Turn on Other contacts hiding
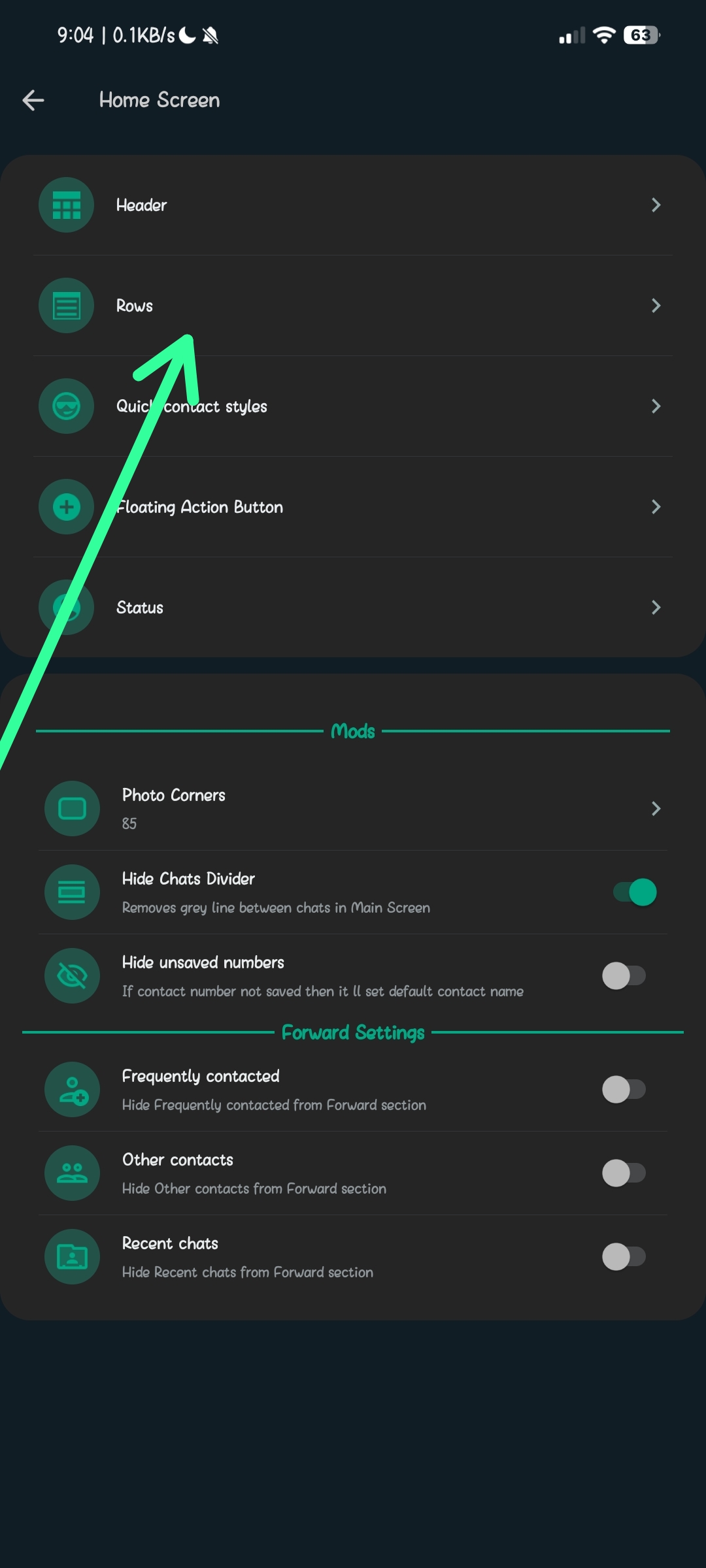Image resolution: width=706 pixels, height=1568 pixels. 624,1173
